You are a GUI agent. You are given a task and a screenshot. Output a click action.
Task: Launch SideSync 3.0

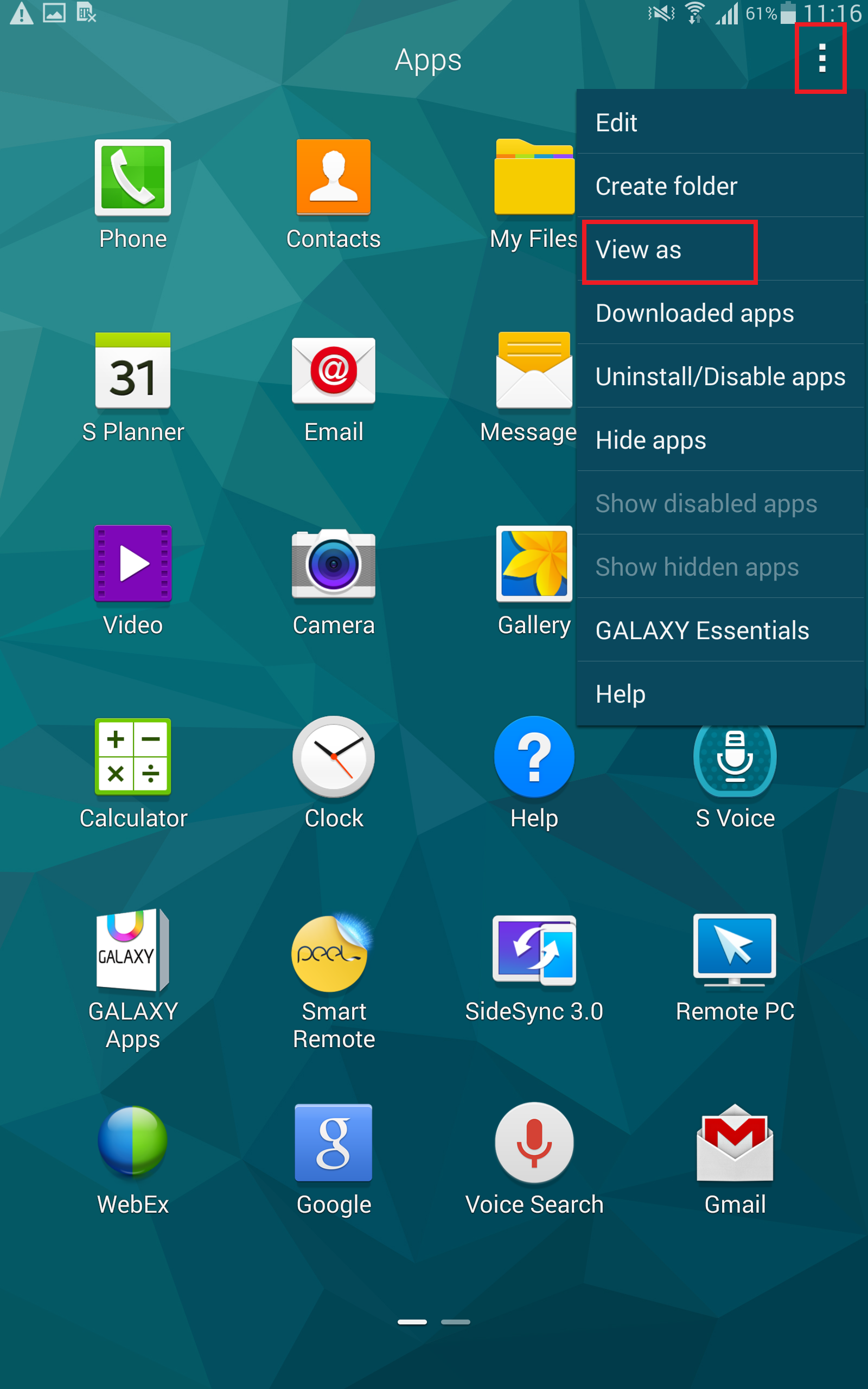click(x=534, y=968)
